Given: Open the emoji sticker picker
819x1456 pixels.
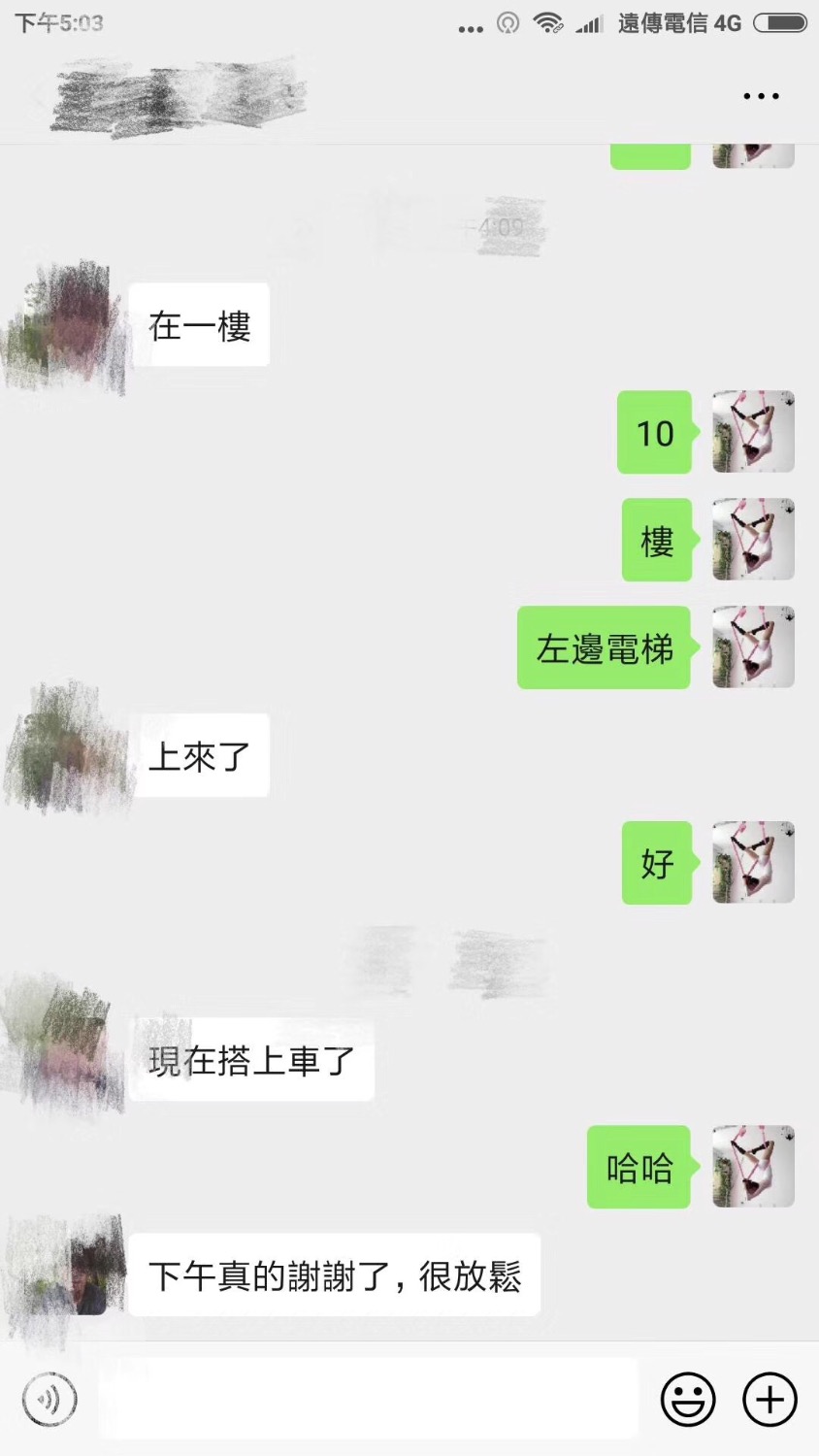Looking at the screenshot, I should pyautogui.click(x=688, y=1399).
